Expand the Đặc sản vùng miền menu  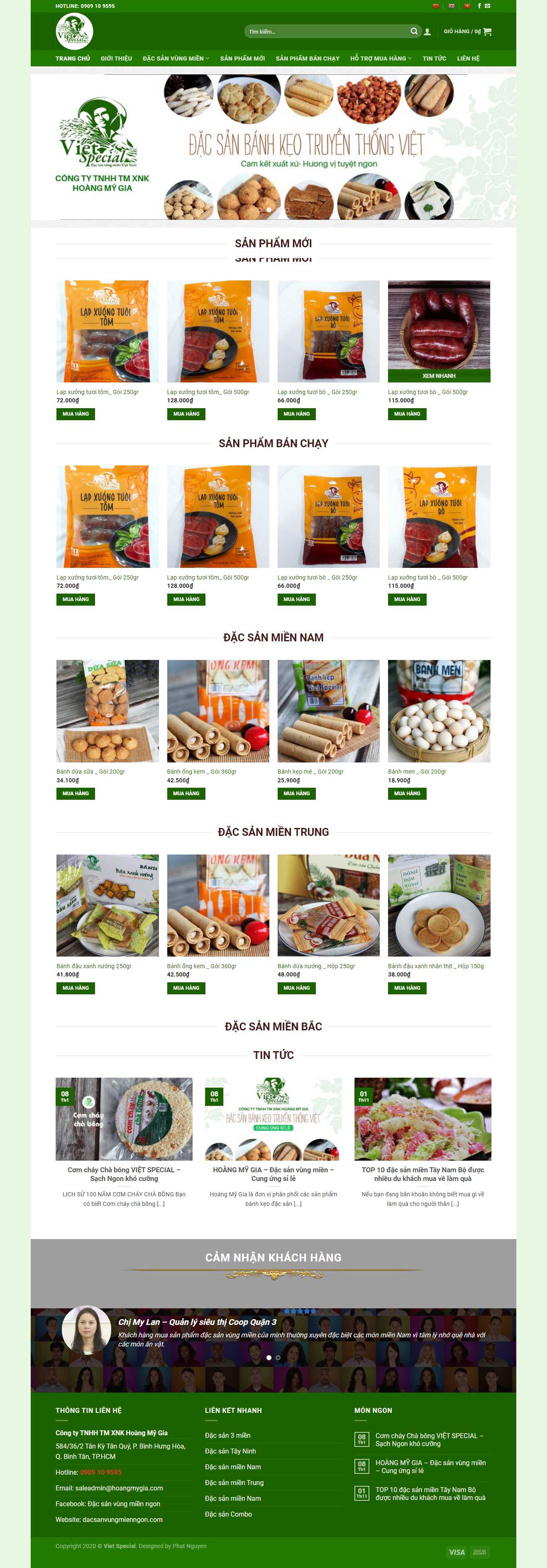coord(176,58)
